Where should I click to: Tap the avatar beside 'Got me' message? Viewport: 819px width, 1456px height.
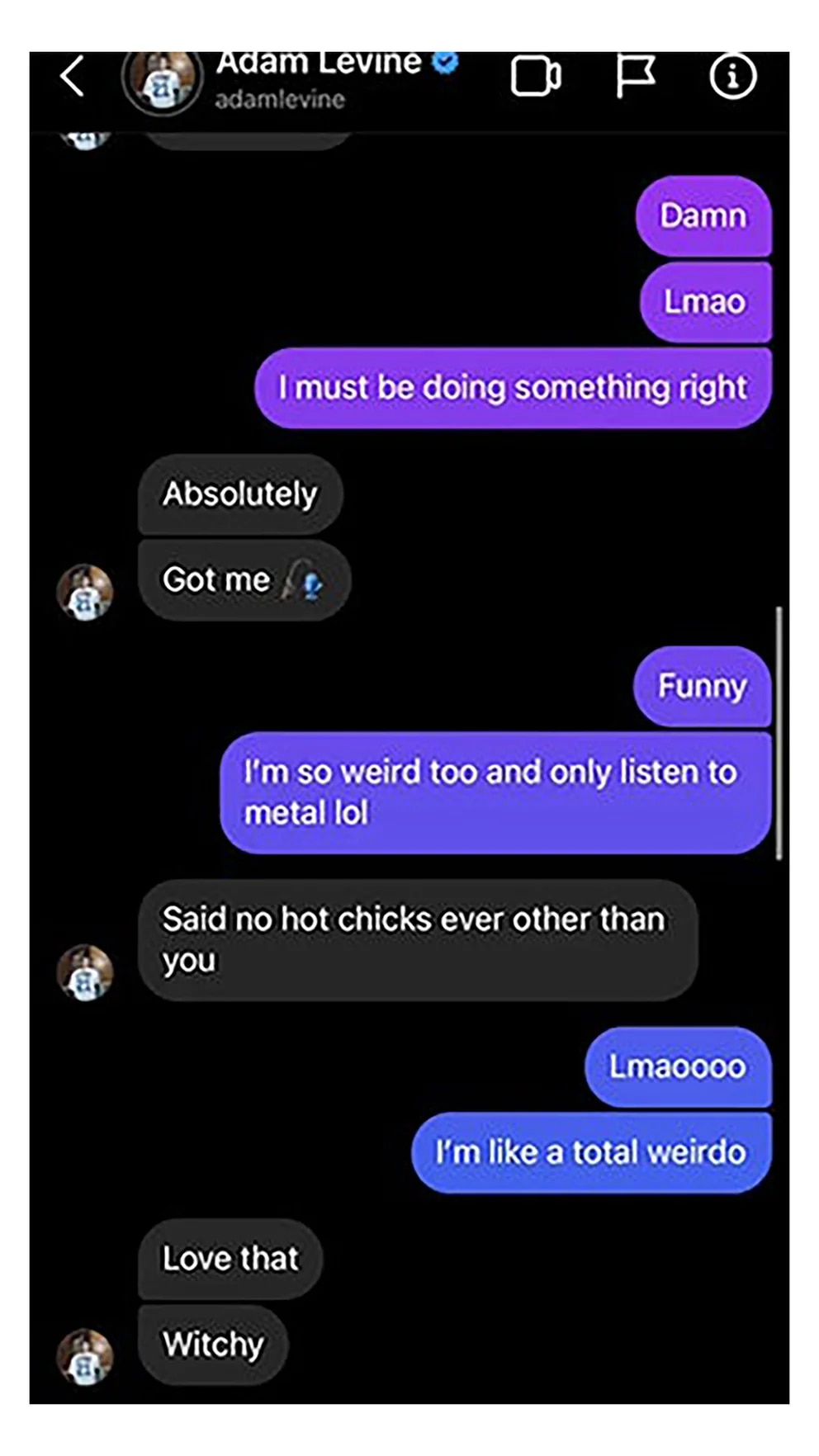(85, 592)
